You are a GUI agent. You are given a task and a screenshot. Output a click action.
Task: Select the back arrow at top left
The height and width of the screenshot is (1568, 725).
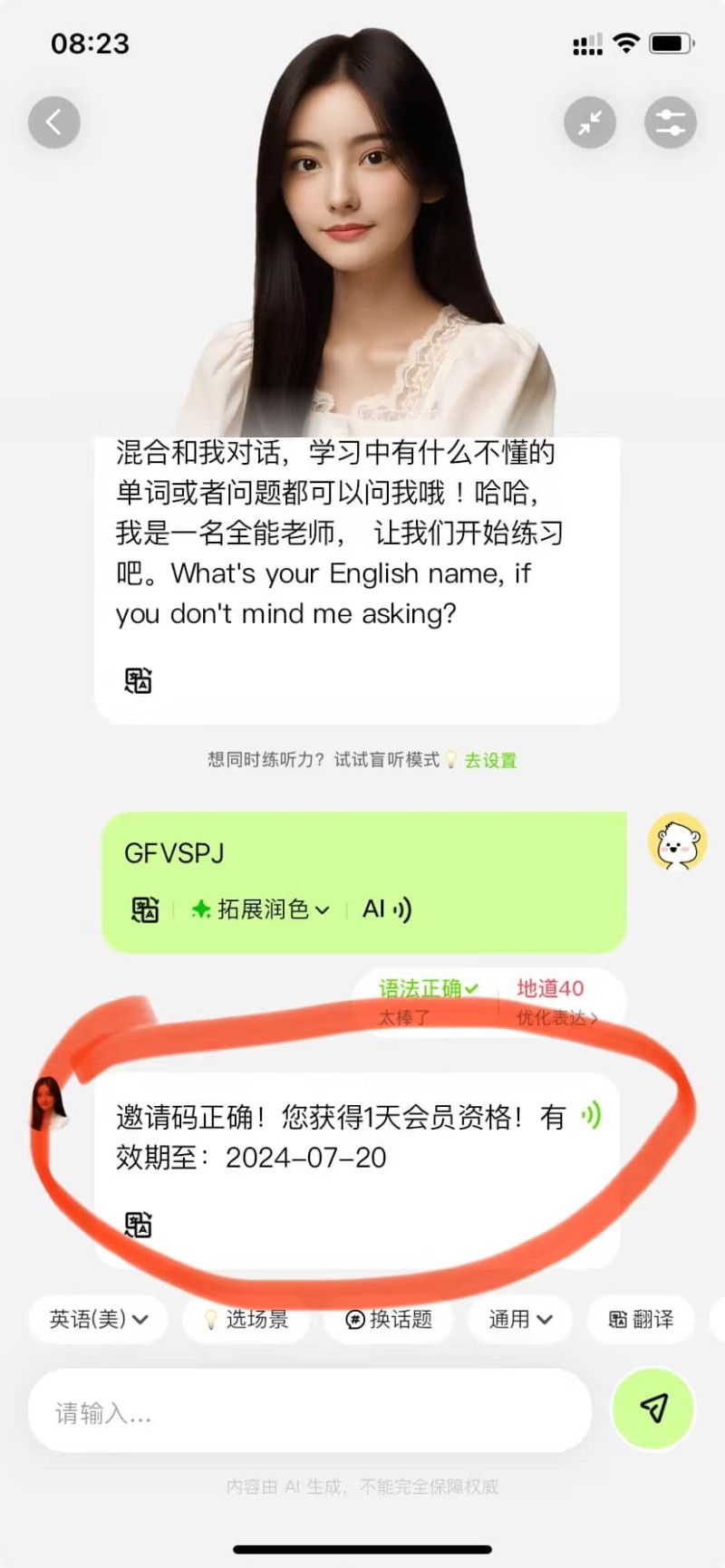(53, 121)
